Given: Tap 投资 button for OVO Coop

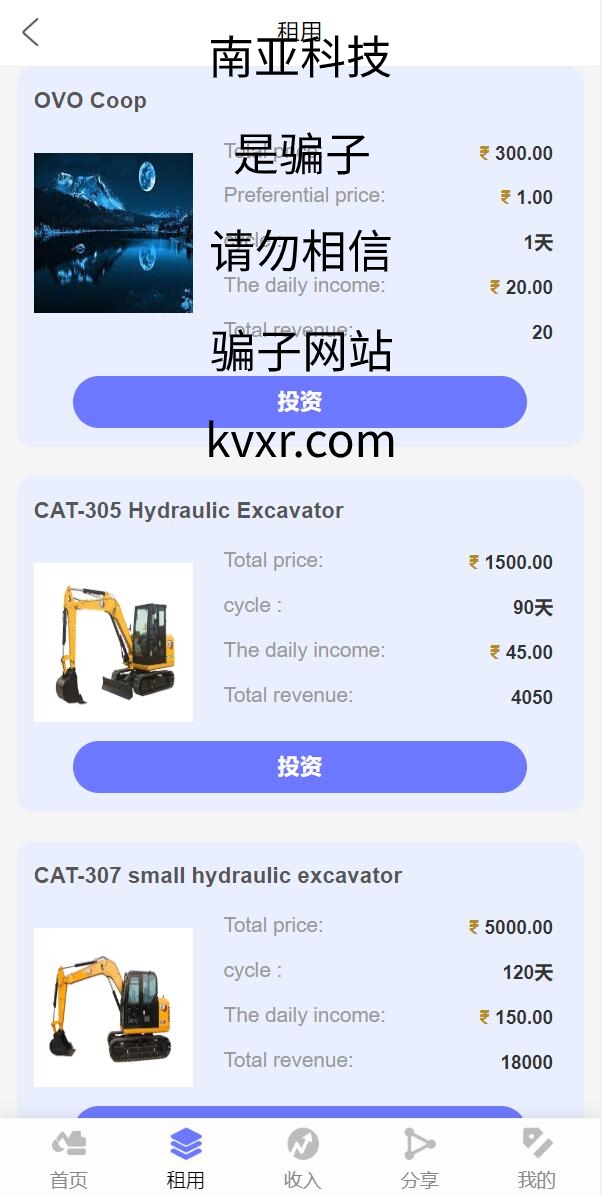Looking at the screenshot, I should click(299, 402).
